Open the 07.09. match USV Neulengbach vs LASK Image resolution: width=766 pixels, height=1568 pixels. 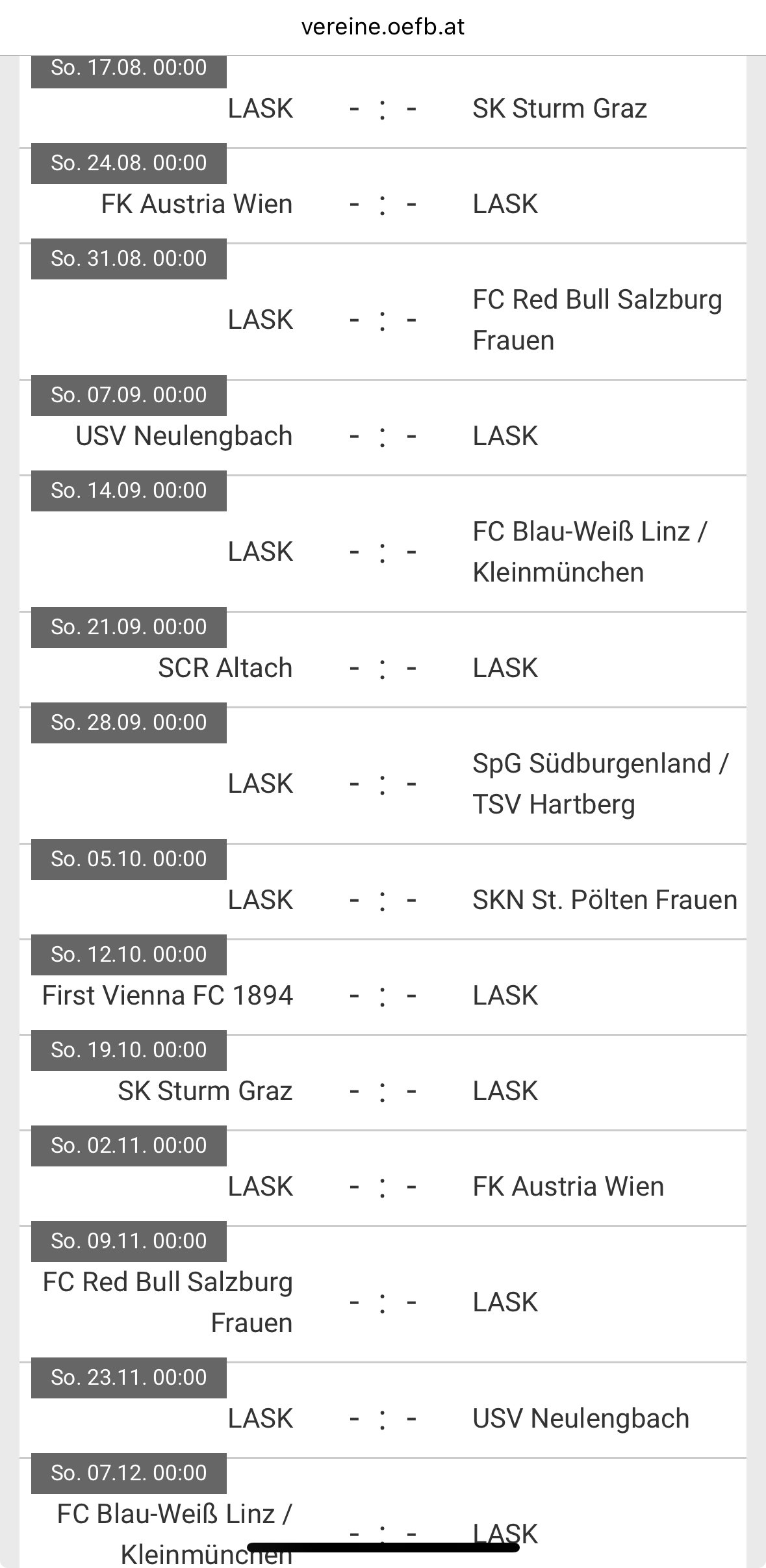pyautogui.click(x=383, y=428)
